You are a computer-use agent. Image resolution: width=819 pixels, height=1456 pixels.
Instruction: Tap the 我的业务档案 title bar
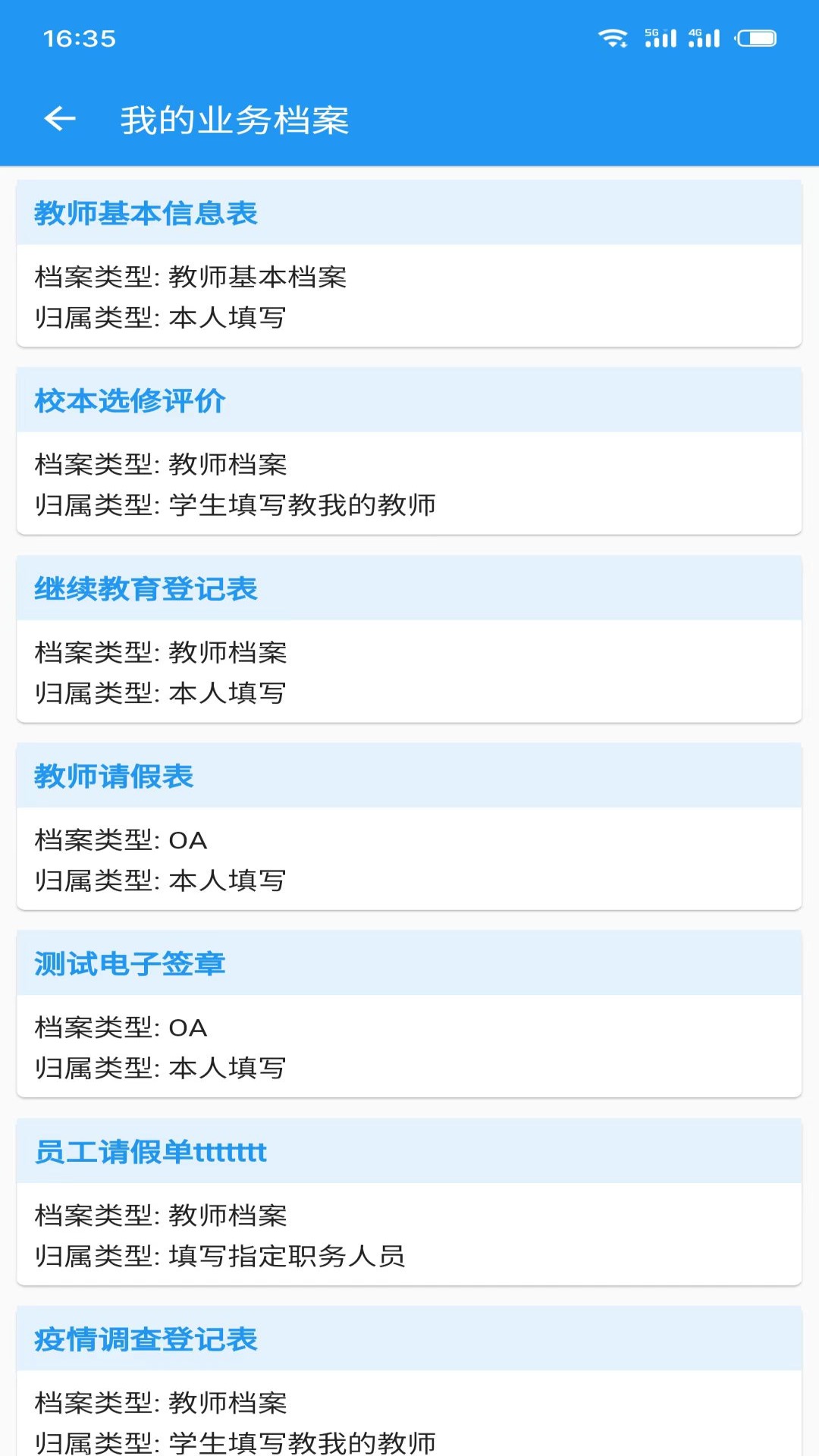(x=237, y=119)
